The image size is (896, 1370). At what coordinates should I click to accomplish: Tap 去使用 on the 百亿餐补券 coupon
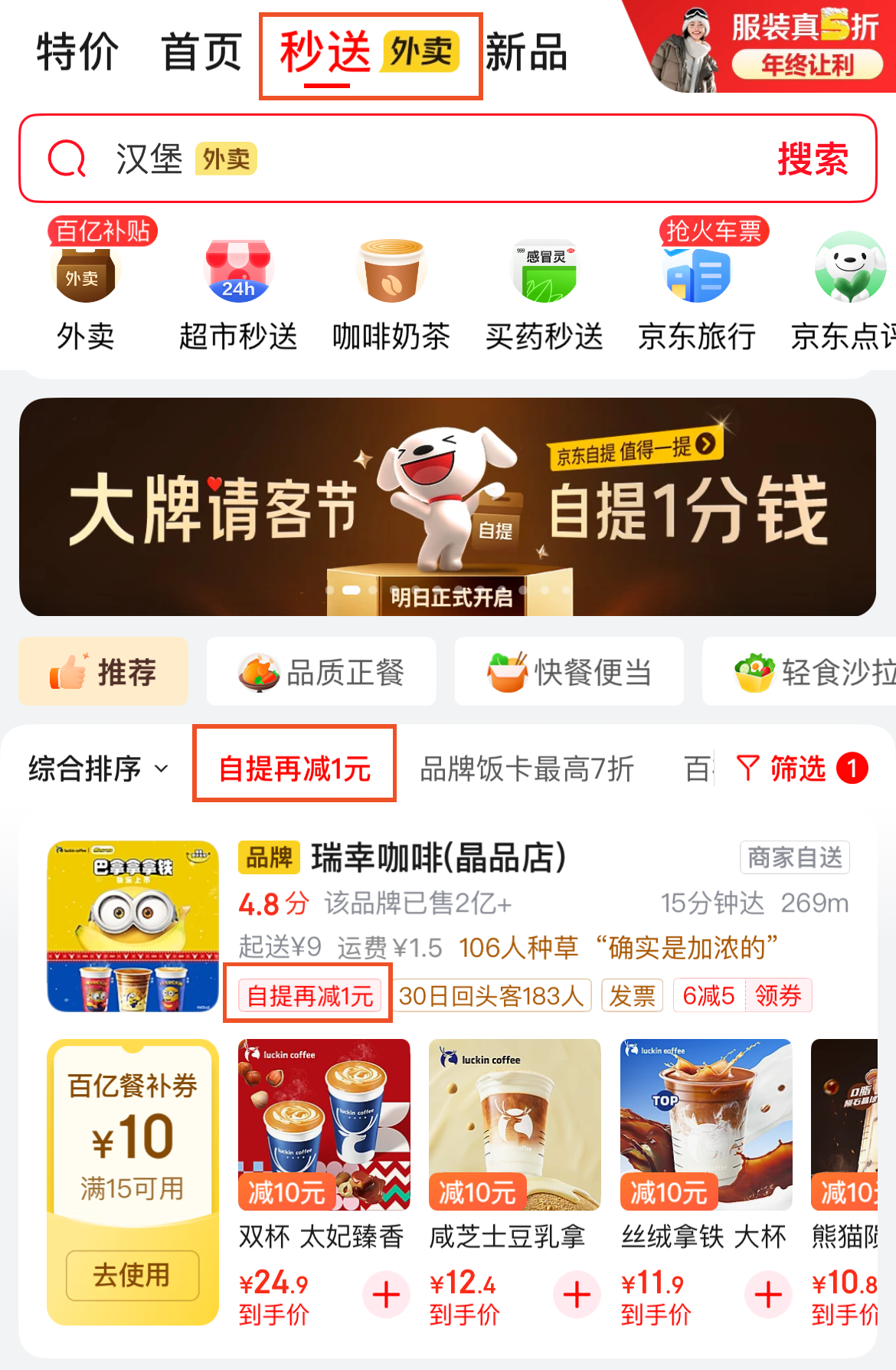(132, 1276)
